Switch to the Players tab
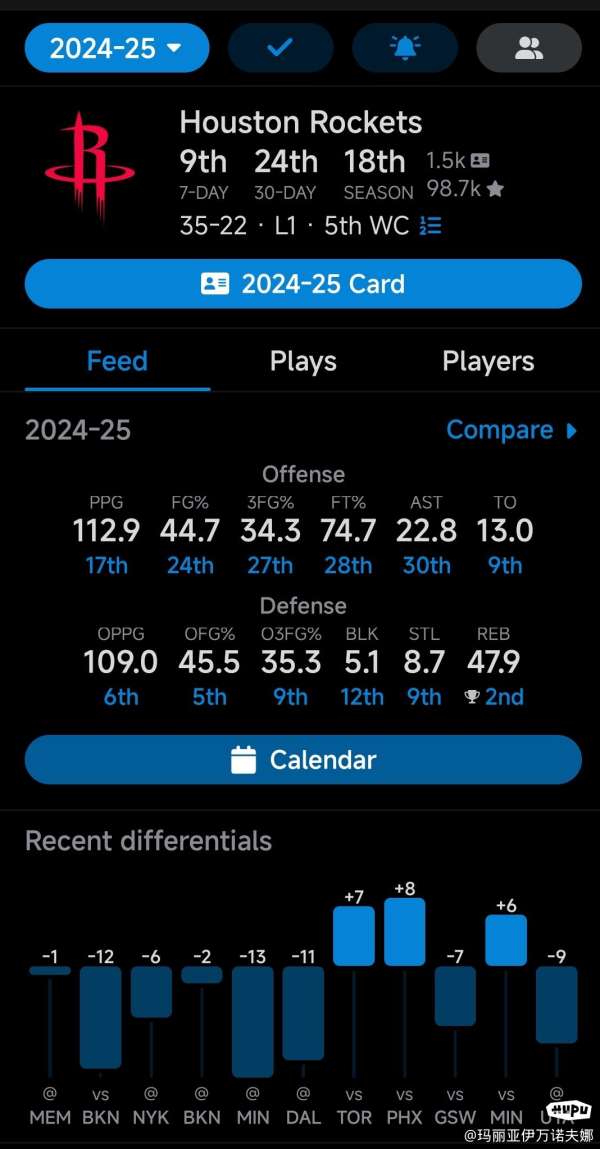600x1149 pixels. coord(488,361)
